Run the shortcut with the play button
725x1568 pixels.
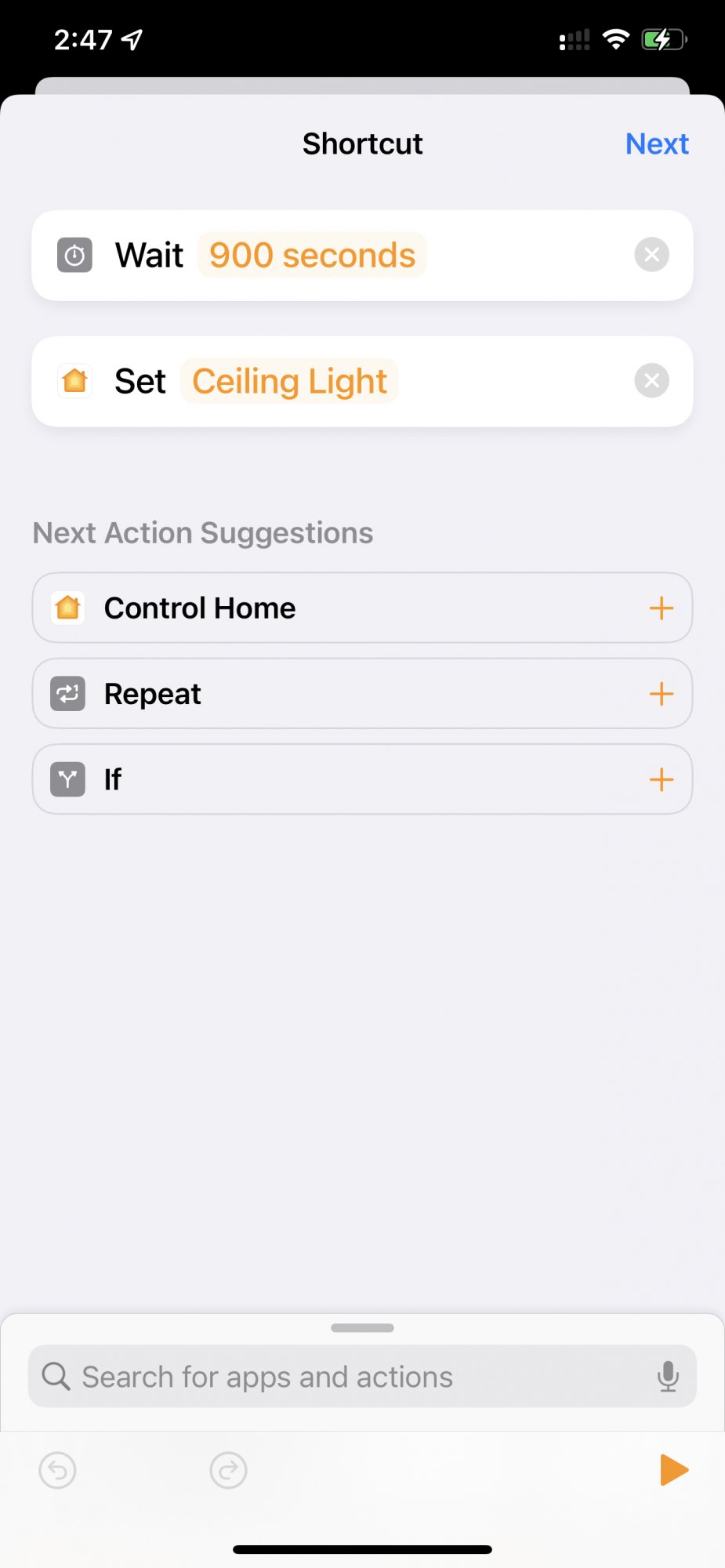(x=672, y=1470)
